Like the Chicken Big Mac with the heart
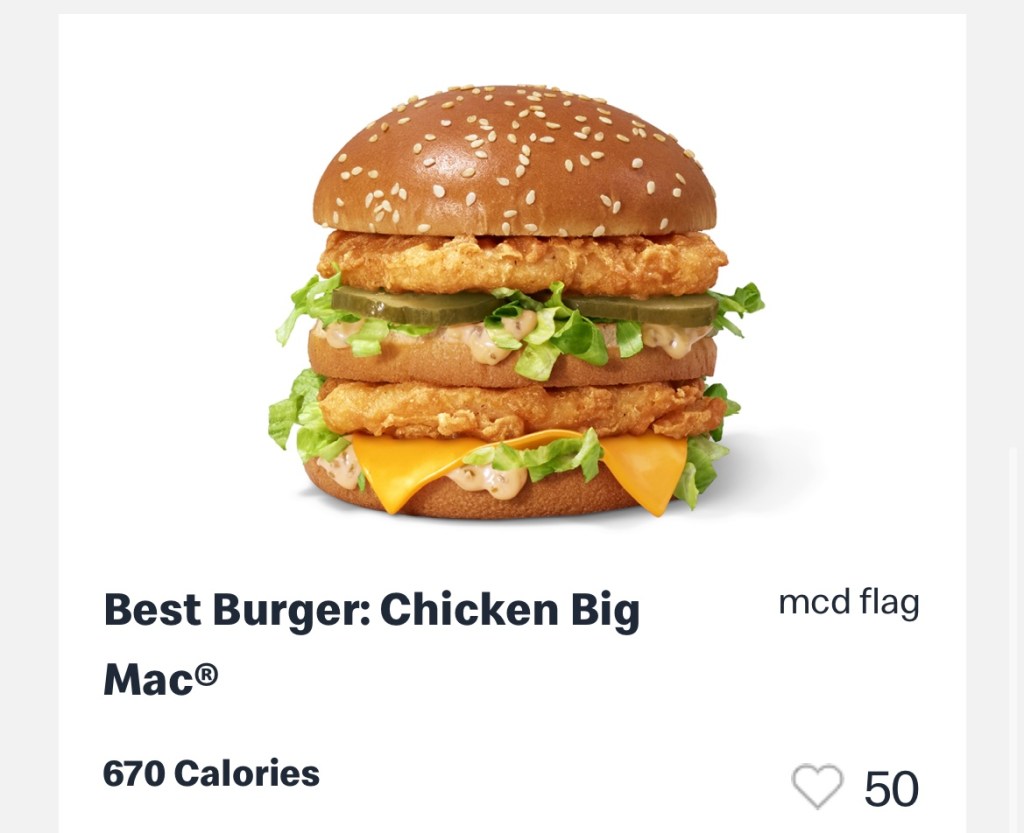The image size is (1024, 833). point(817,786)
